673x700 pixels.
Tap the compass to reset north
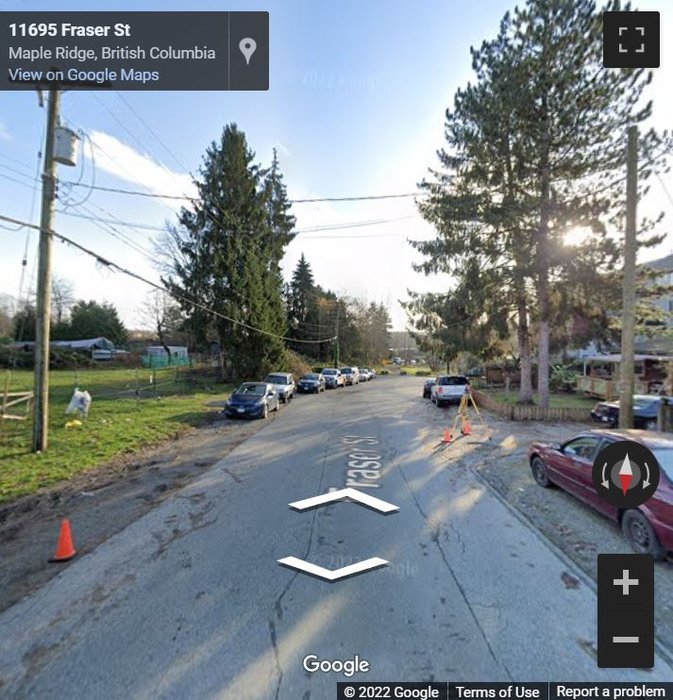pos(626,474)
